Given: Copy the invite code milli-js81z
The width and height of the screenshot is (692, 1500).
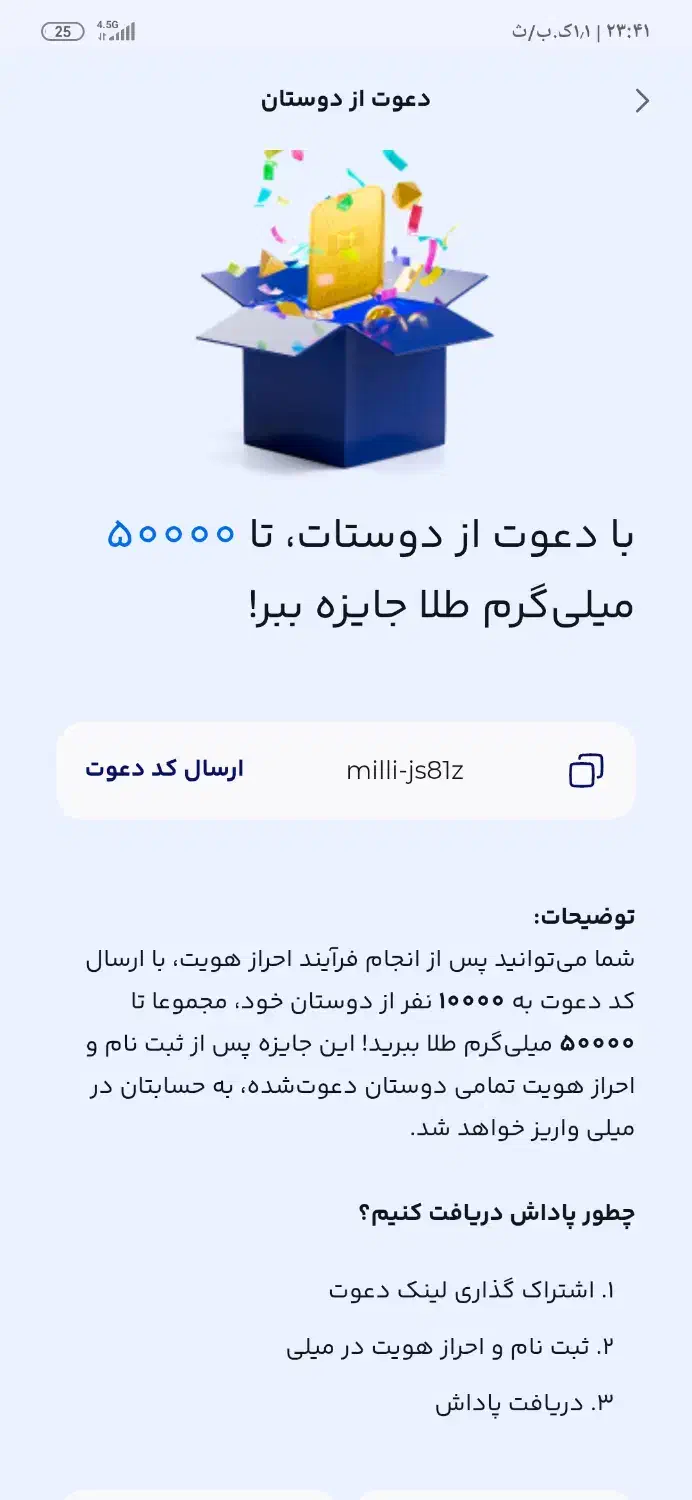Looking at the screenshot, I should [x=586, y=770].
